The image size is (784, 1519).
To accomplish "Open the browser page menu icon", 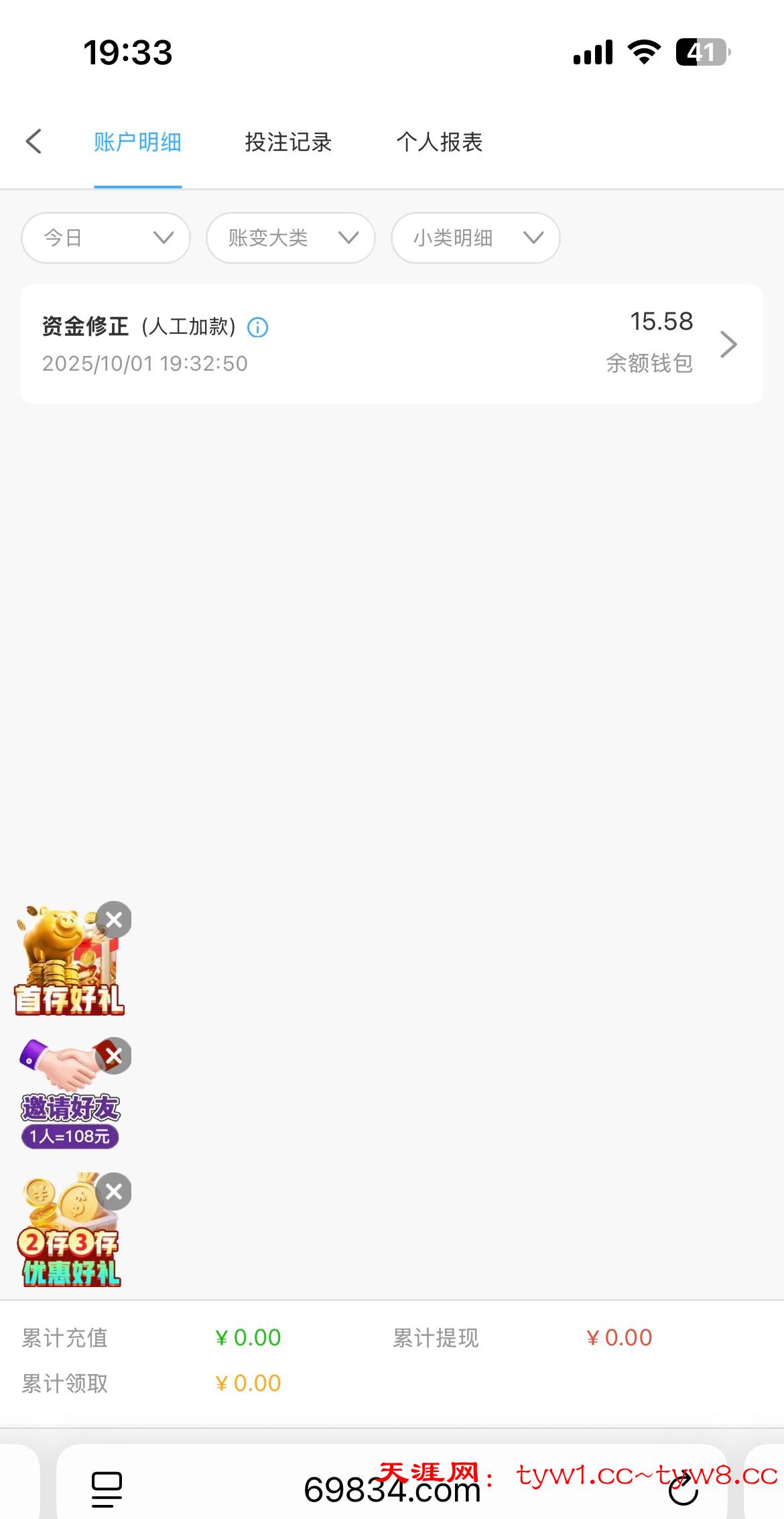I will pyautogui.click(x=107, y=1488).
